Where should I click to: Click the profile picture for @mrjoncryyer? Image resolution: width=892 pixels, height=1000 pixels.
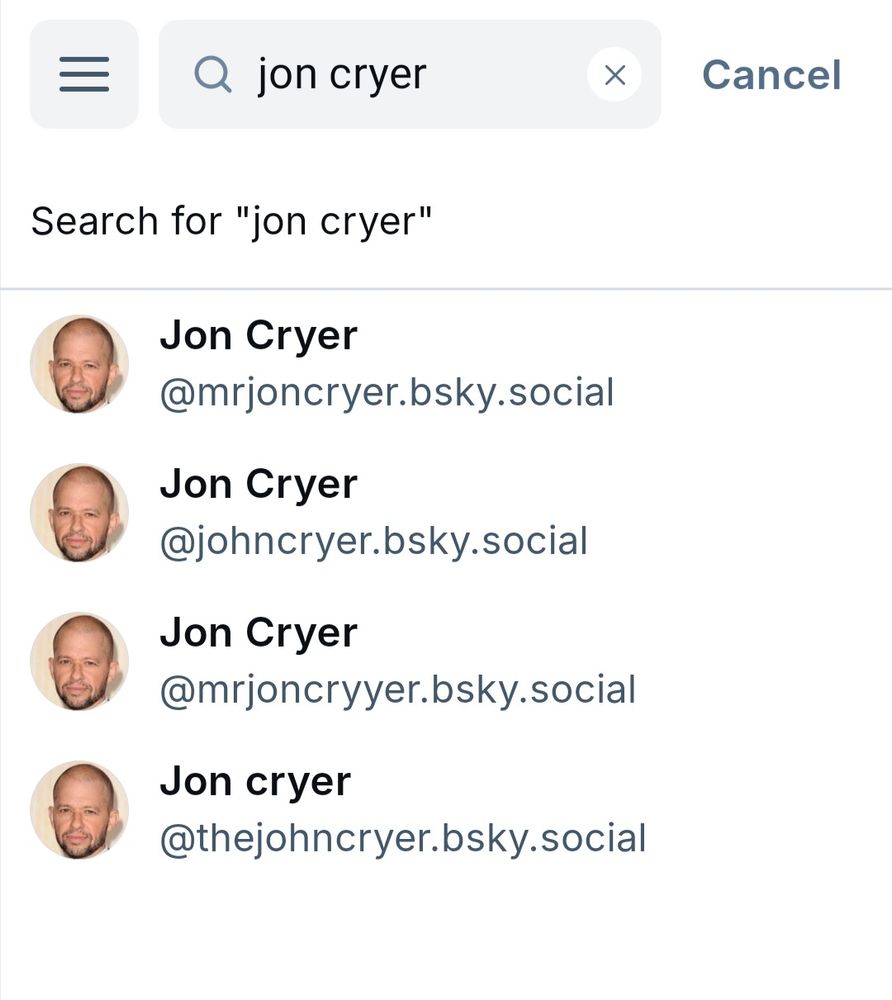click(80, 660)
